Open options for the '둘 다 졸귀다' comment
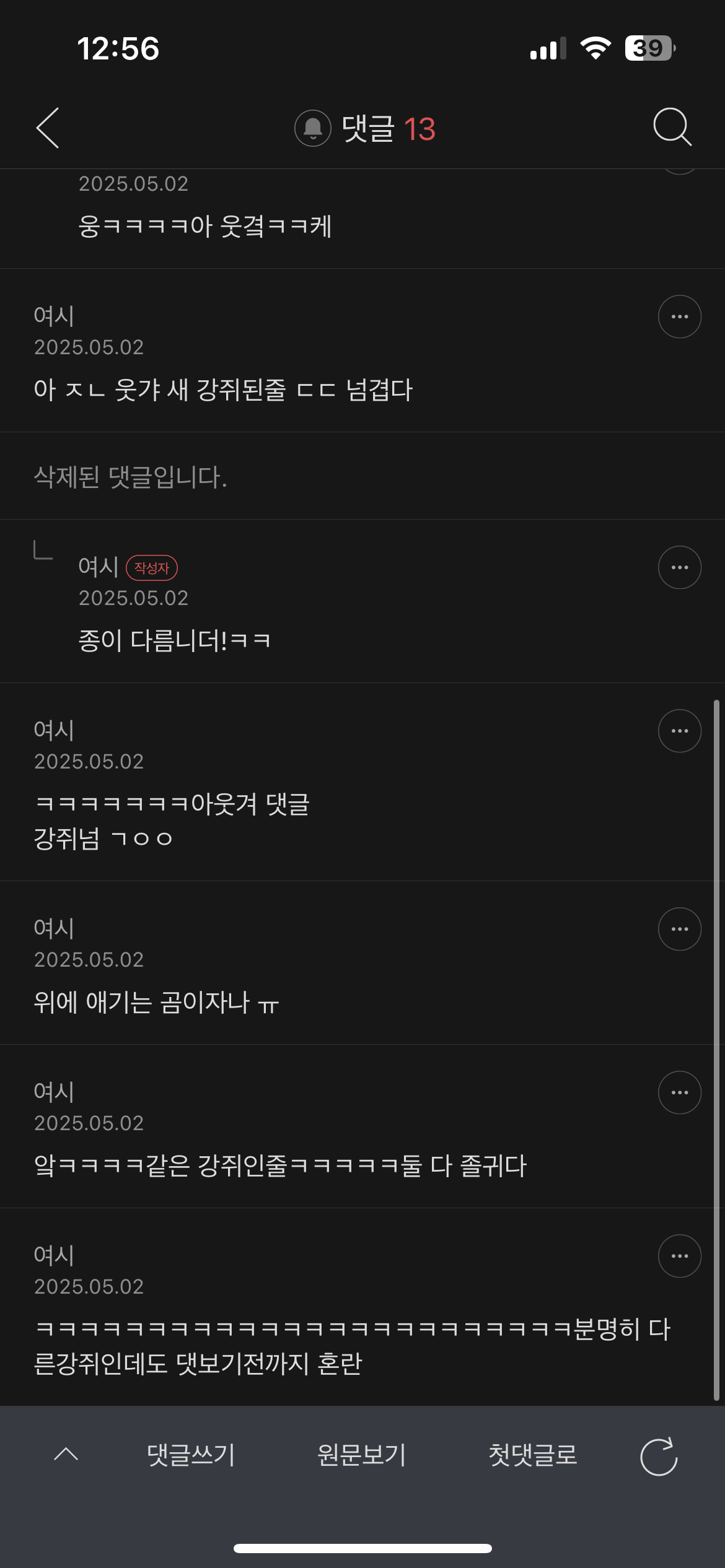 point(679,1092)
